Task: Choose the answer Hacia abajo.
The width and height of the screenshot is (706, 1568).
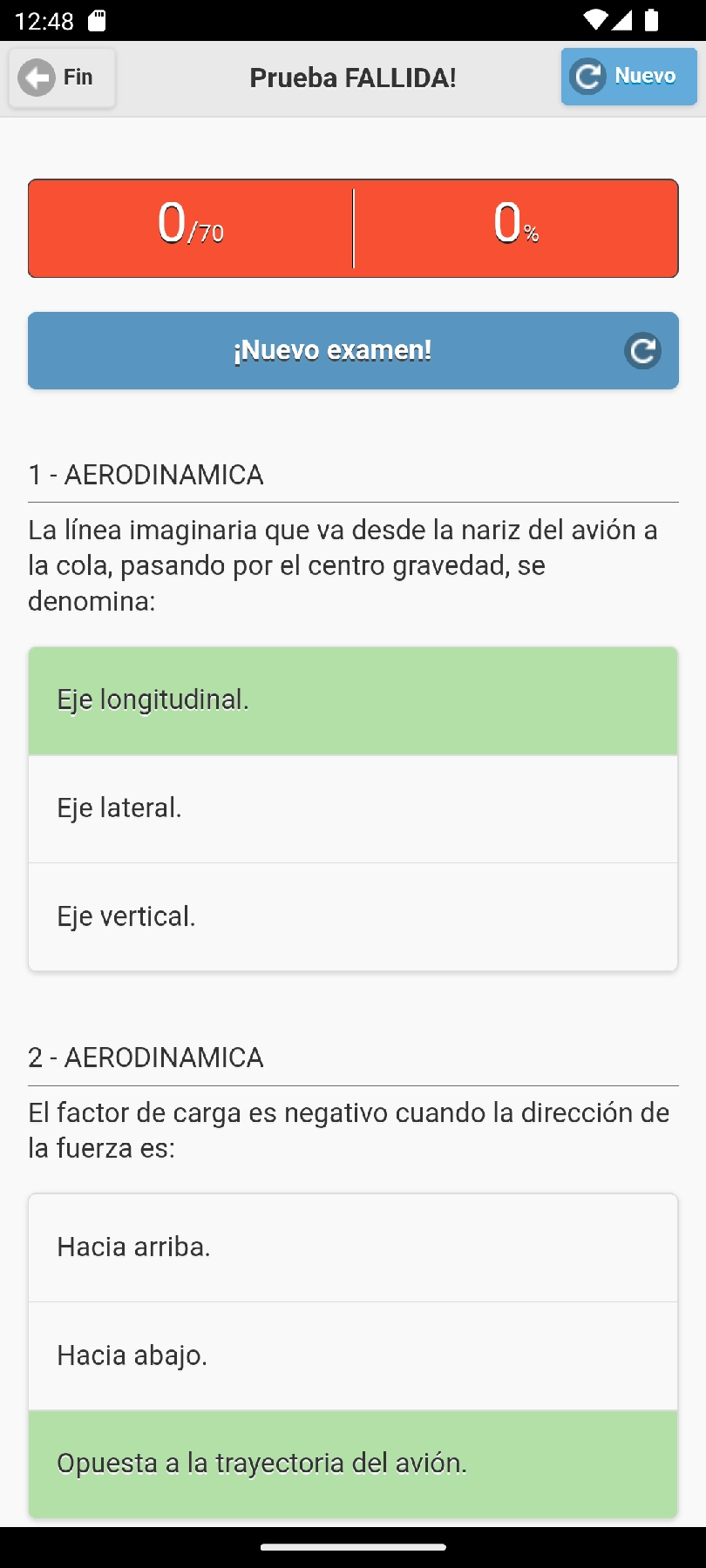Action: pyautogui.click(x=353, y=1355)
